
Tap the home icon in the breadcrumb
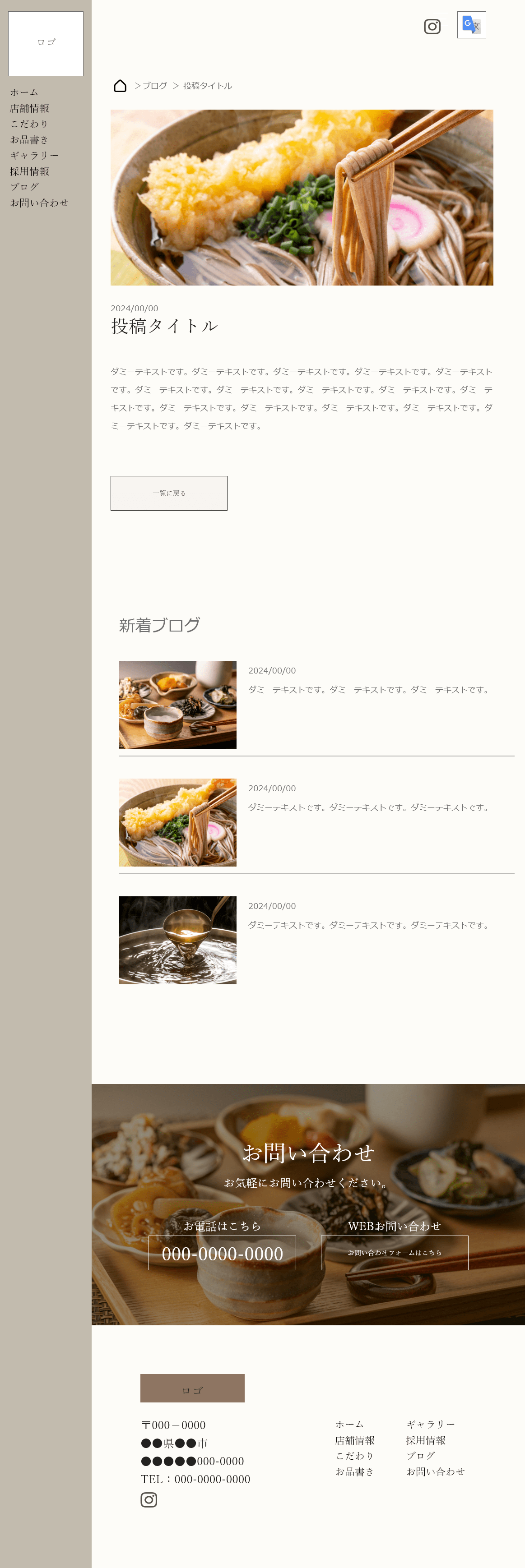click(120, 86)
